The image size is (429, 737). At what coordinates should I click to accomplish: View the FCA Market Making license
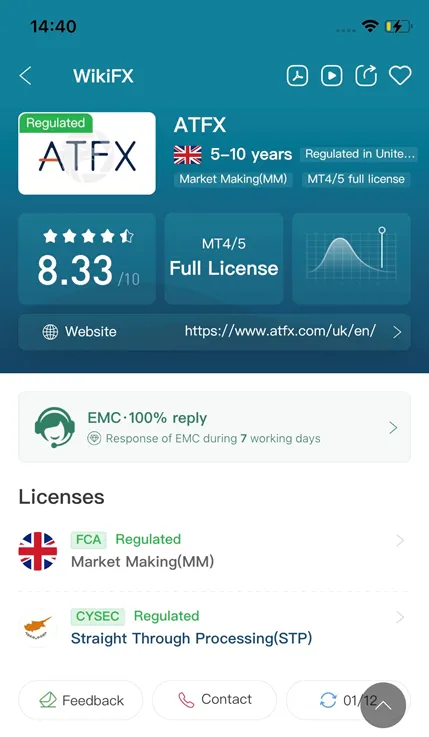[214, 551]
